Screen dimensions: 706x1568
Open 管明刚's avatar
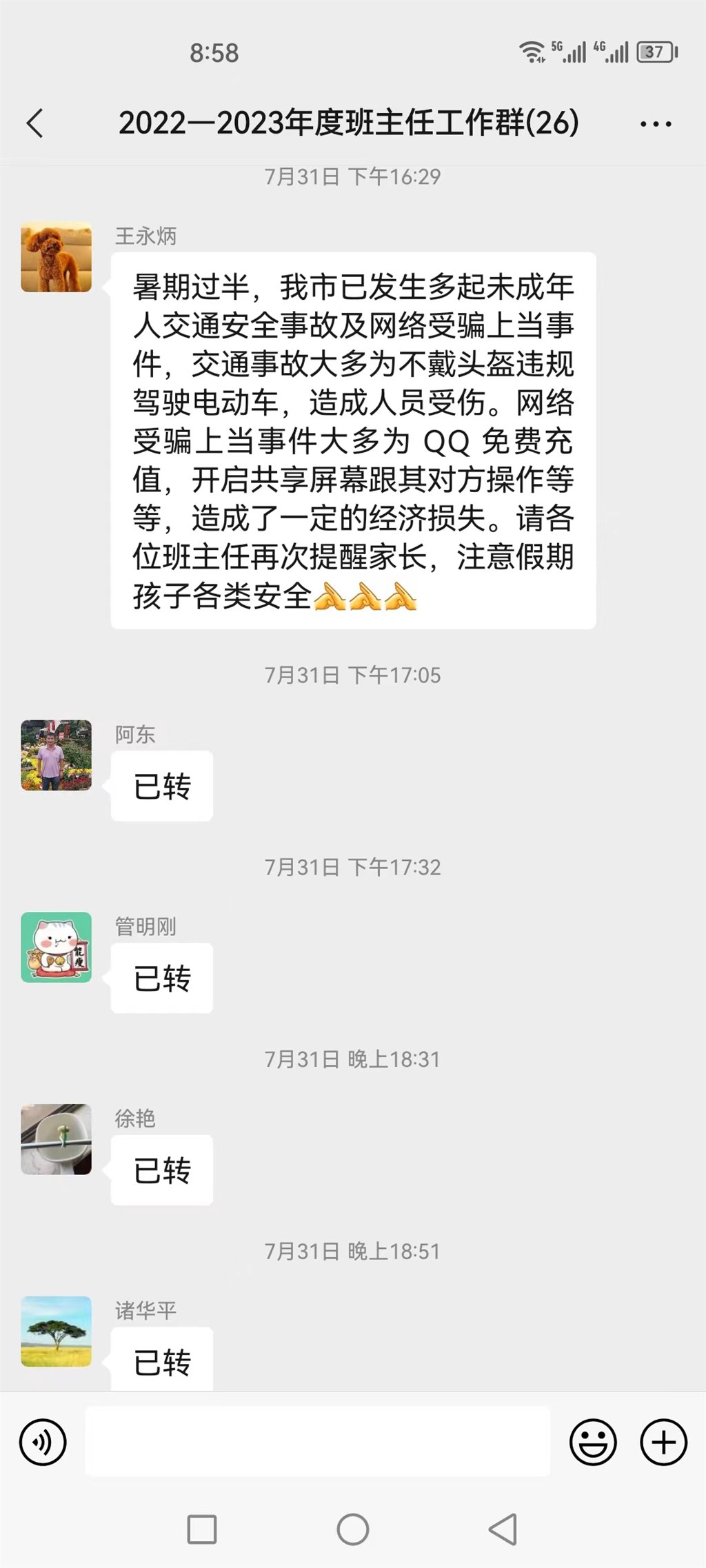click(x=57, y=947)
